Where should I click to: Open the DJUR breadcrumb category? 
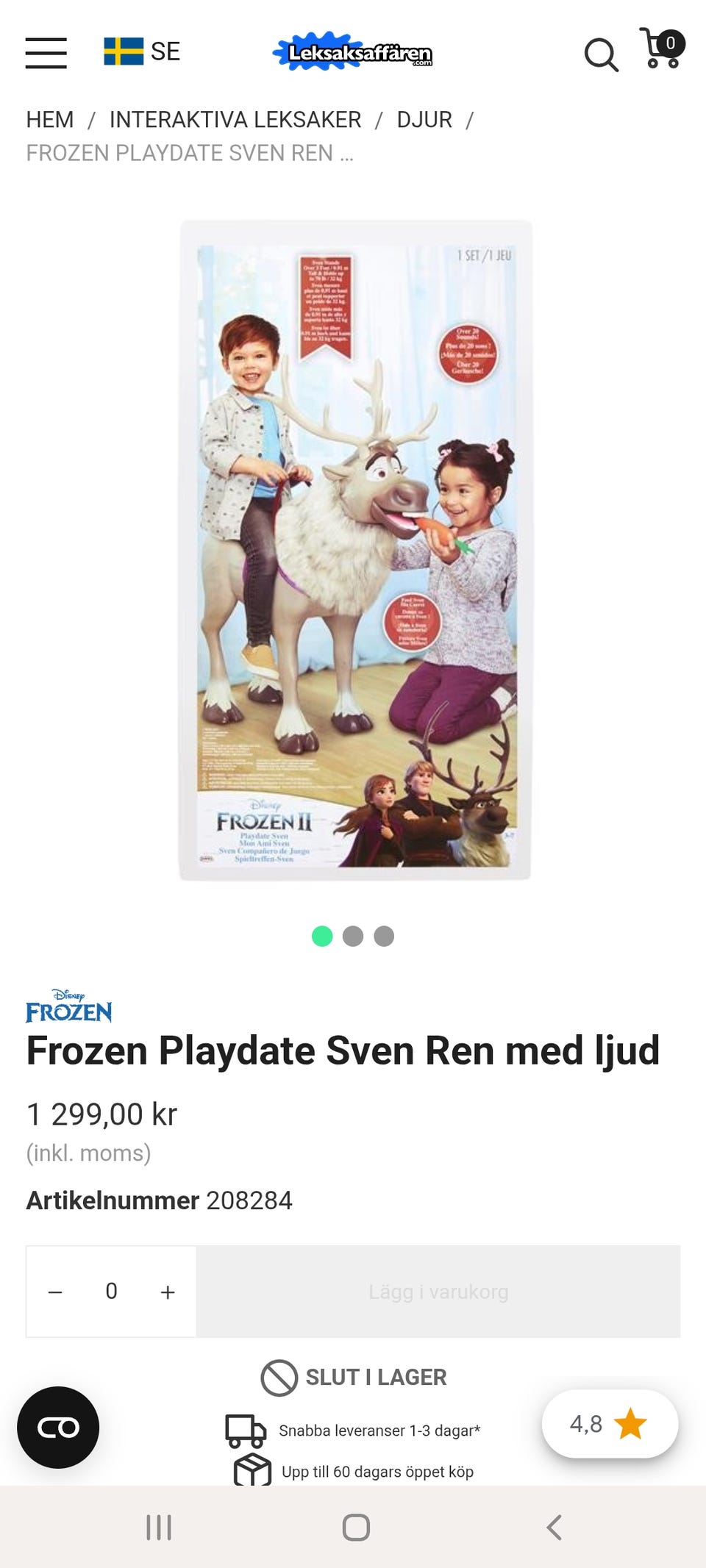click(x=424, y=119)
